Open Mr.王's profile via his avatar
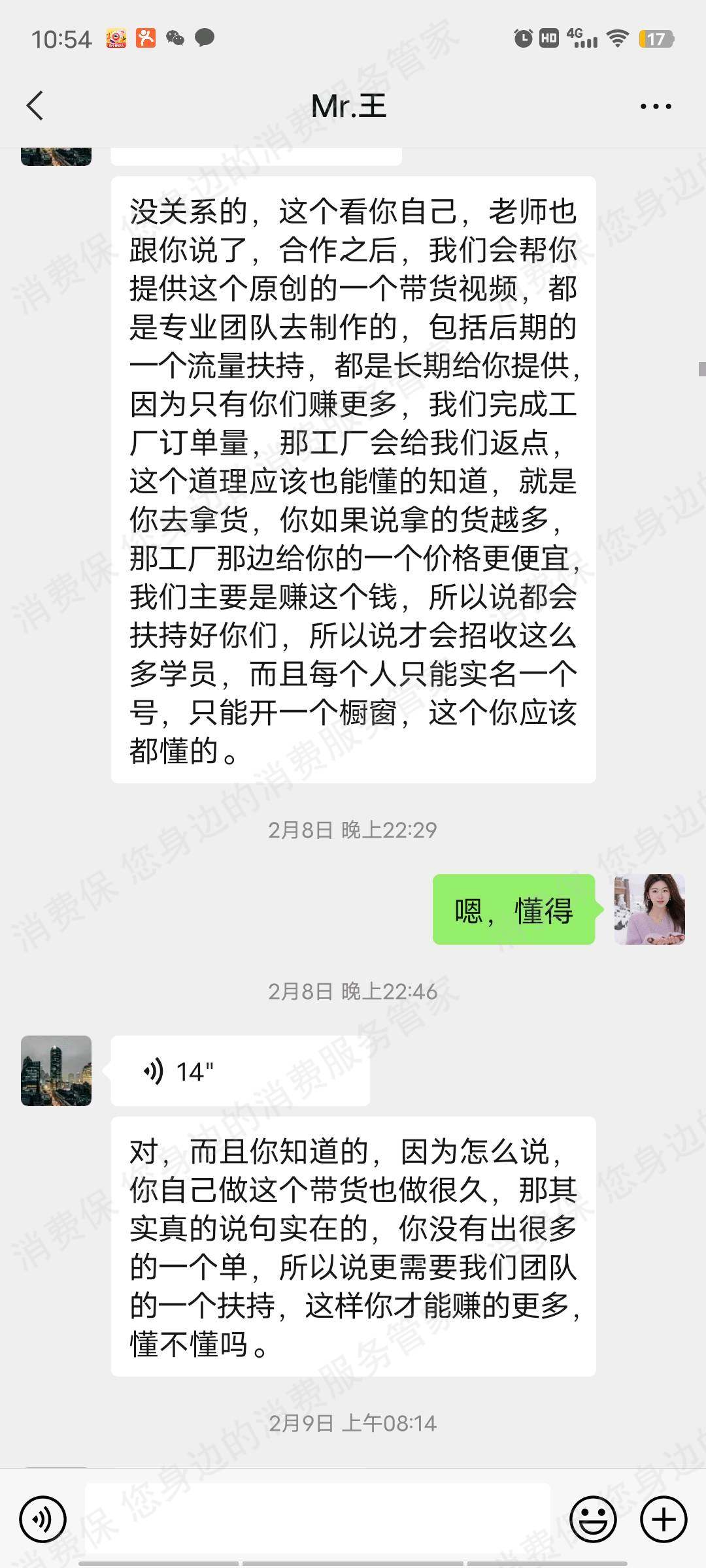This screenshot has height=1568, width=706. (x=56, y=1071)
